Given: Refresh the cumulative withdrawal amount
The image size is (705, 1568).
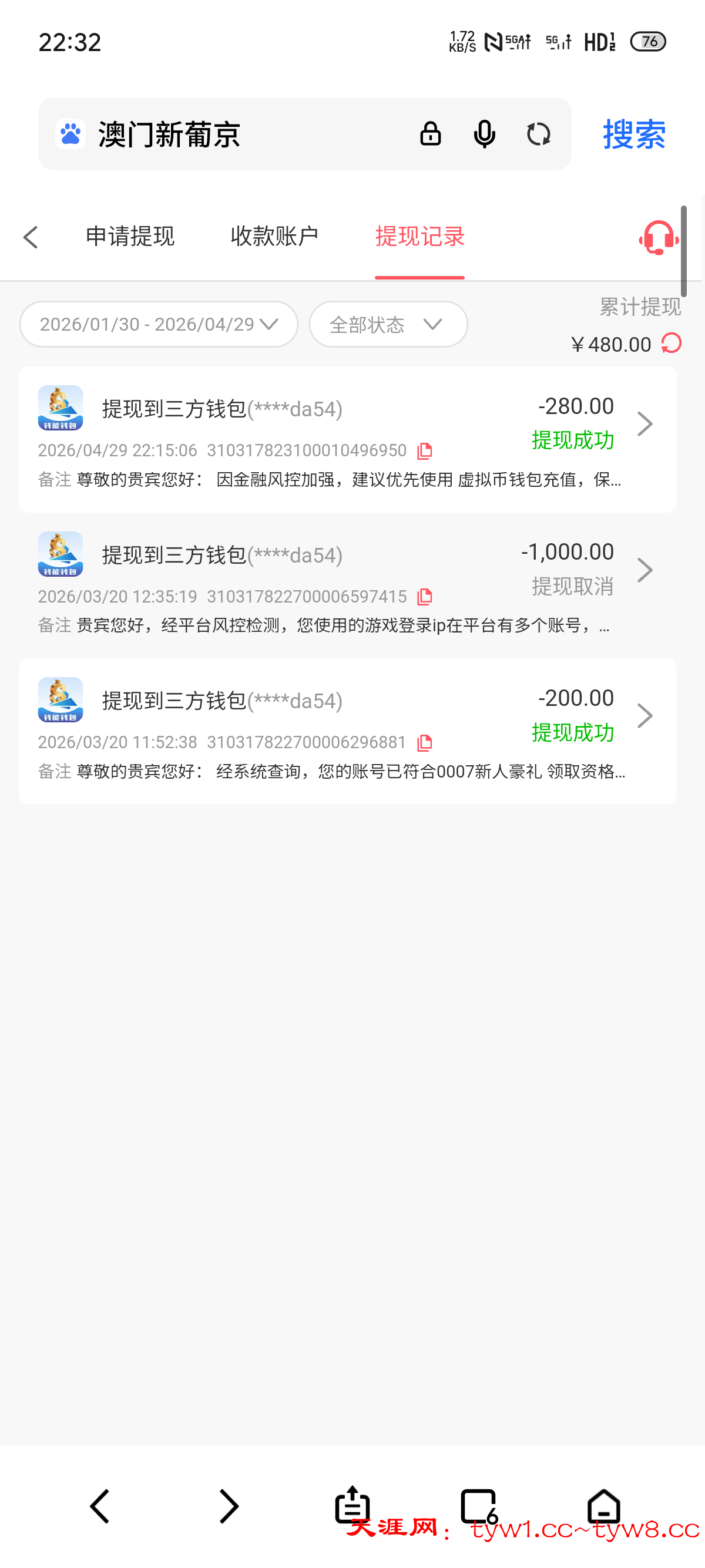Looking at the screenshot, I should click(x=670, y=344).
